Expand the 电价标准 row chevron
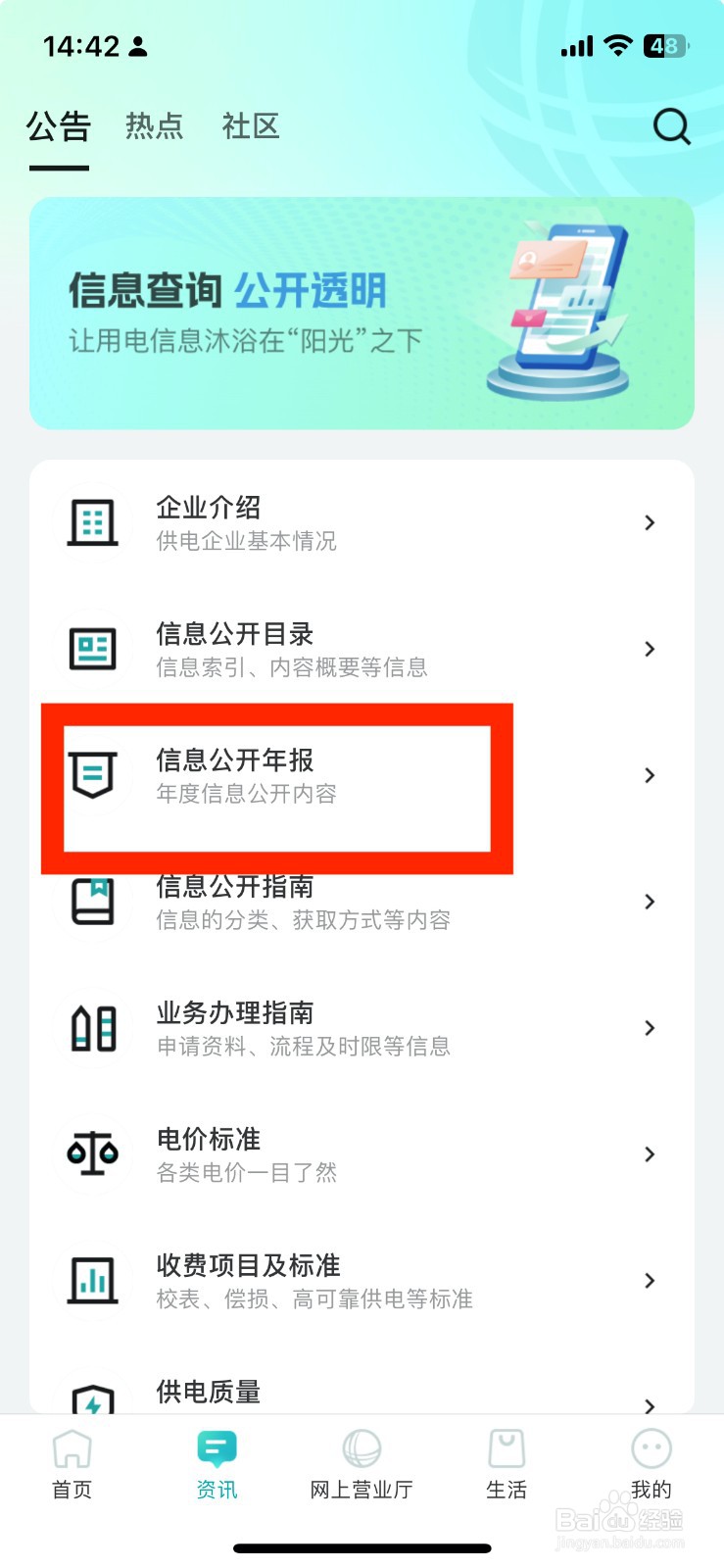The height and width of the screenshot is (1568, 724). click(649, 1153)
